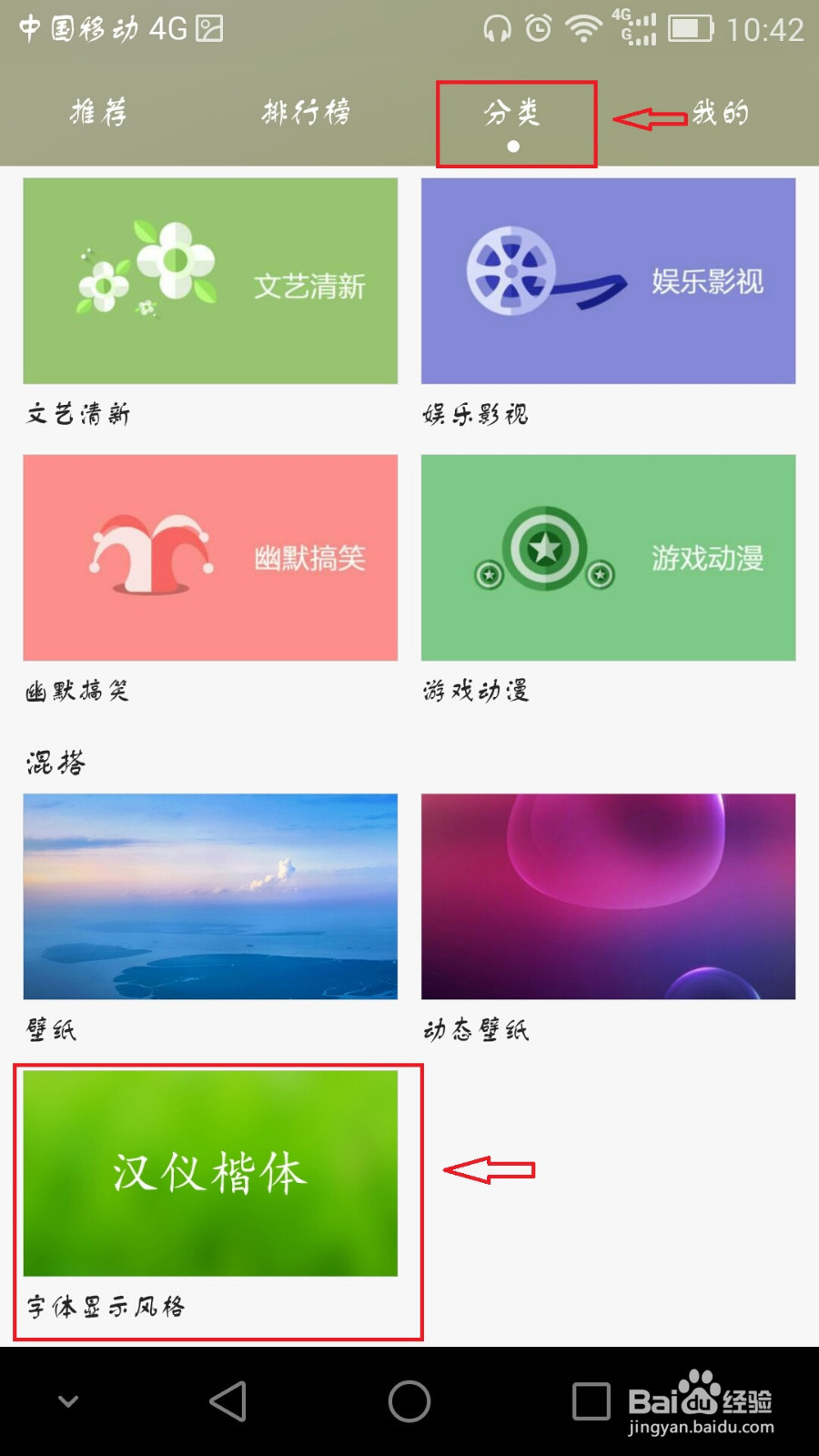Select the 动态壁纸 live wallpaper thumbnail
Screen dimensions: 819x1456
[x=609, y=897]
